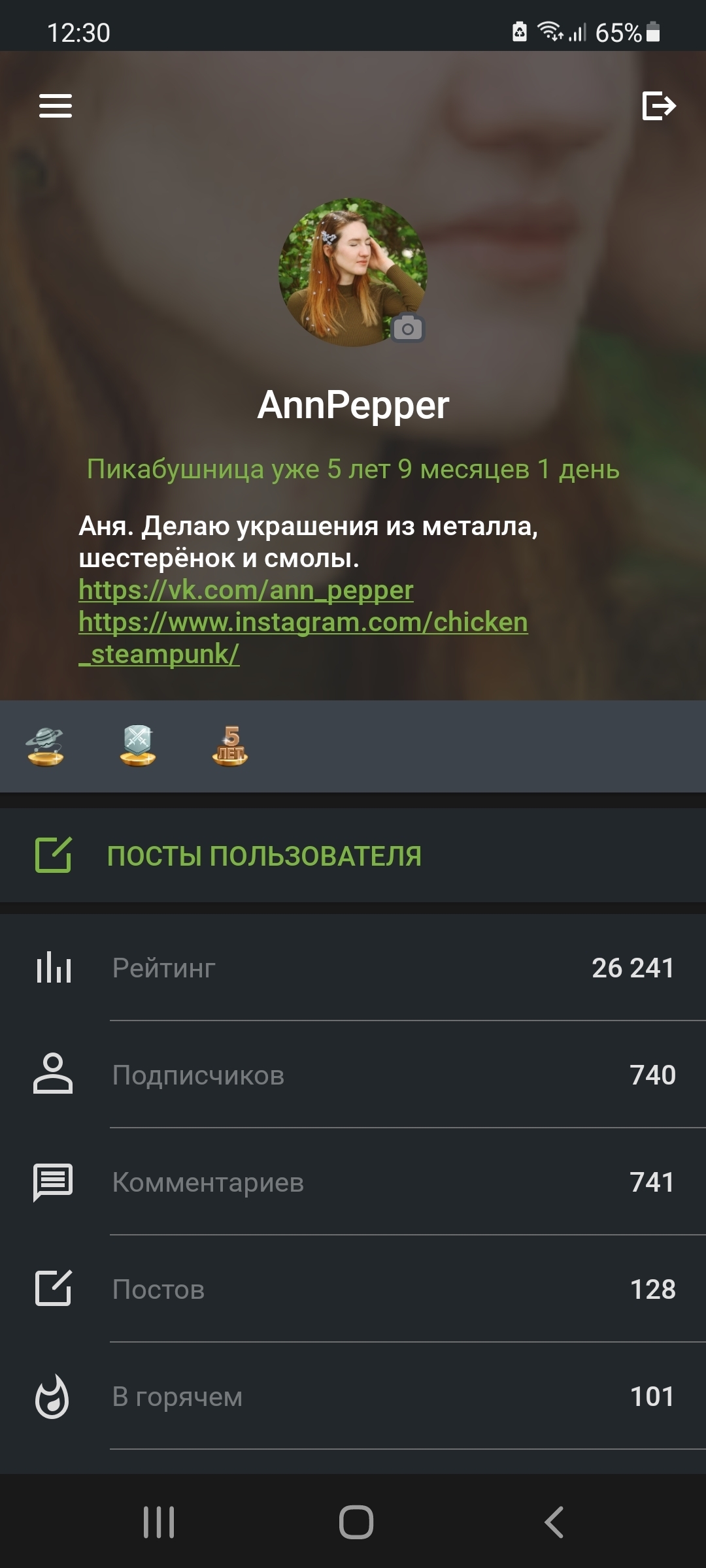The width and height of the screenshot is (706, 1568).
Task: Go back with system back button
Action: (554, 1522)
